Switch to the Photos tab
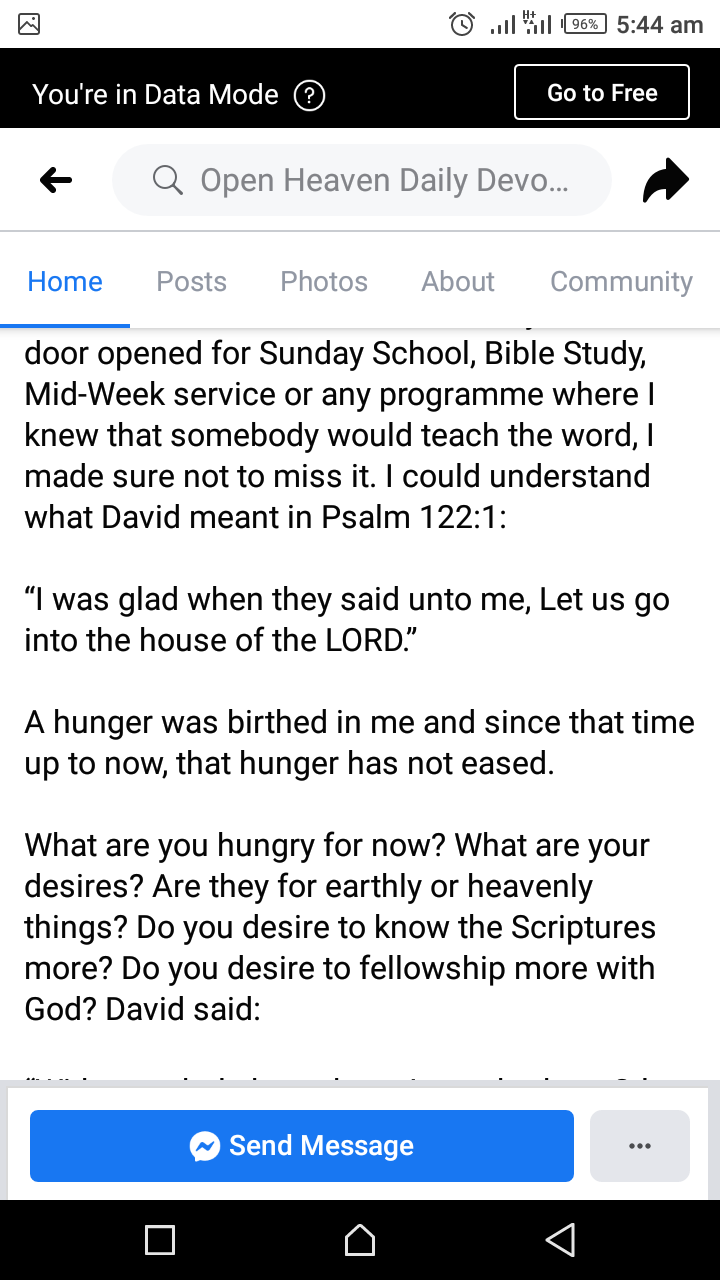This screenshot has height=1280, width=720. click(324, 282)
